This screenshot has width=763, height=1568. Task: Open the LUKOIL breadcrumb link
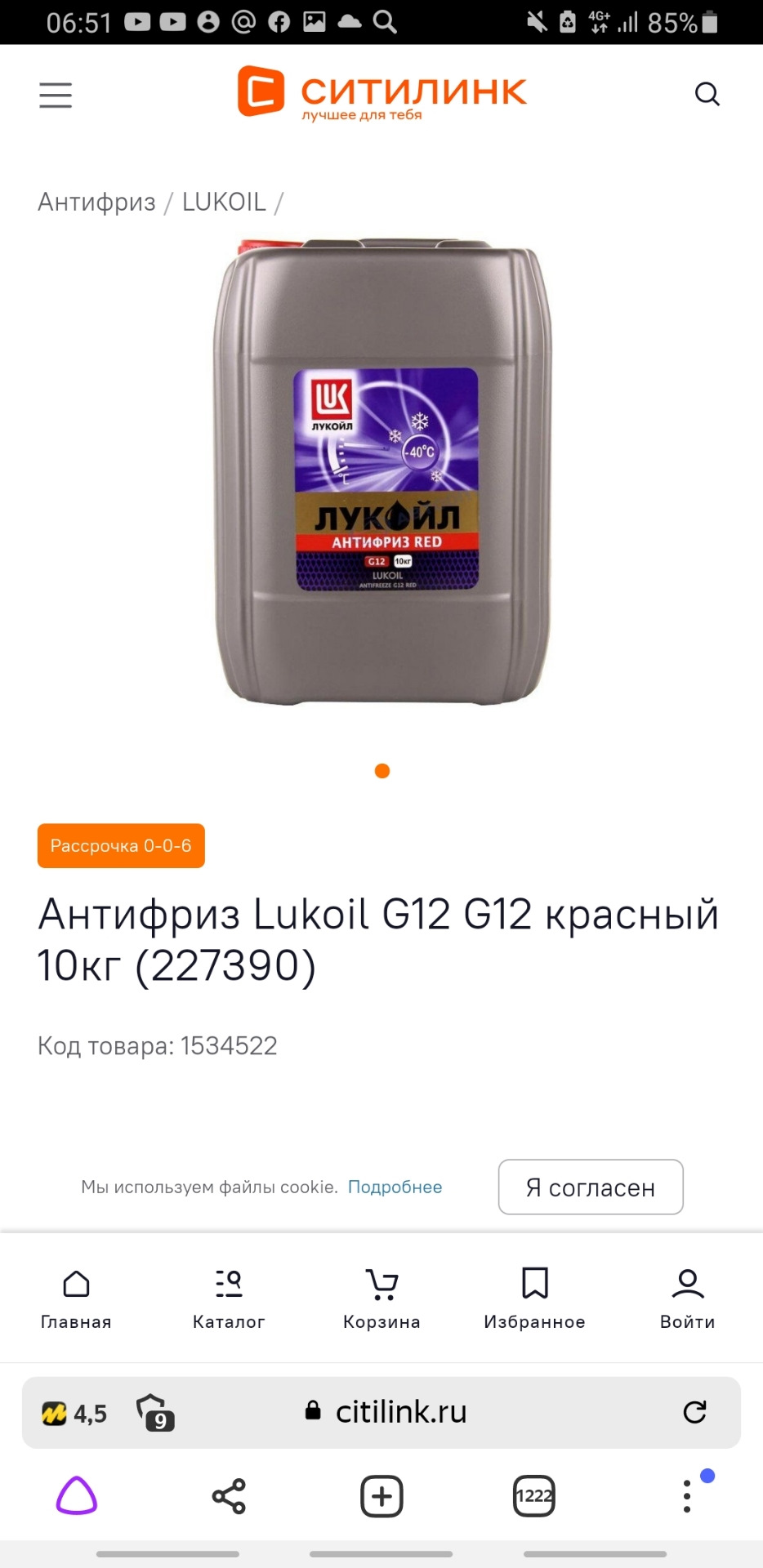click(x=224, y=202)
